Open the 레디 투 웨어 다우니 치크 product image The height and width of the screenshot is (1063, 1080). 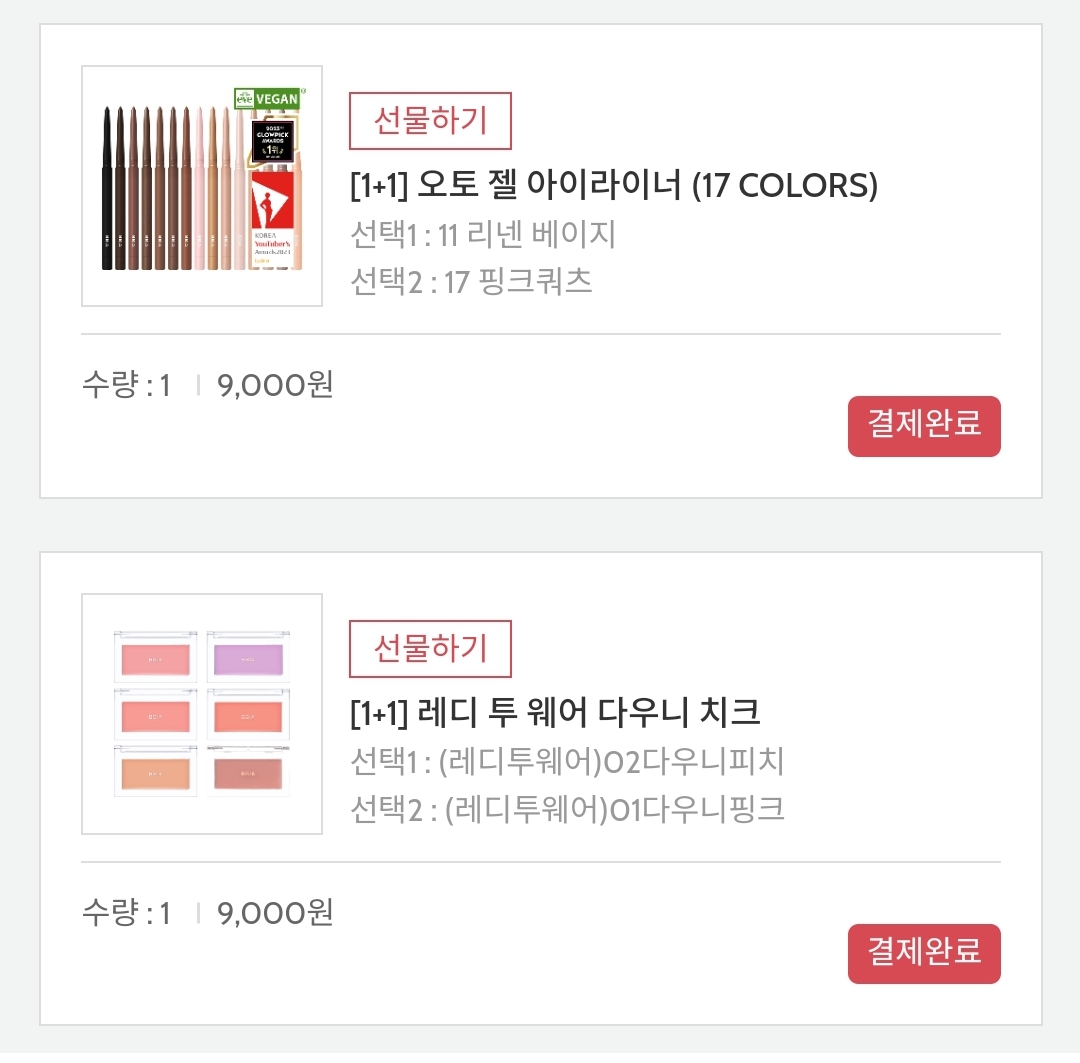click(x=202, y=714)
